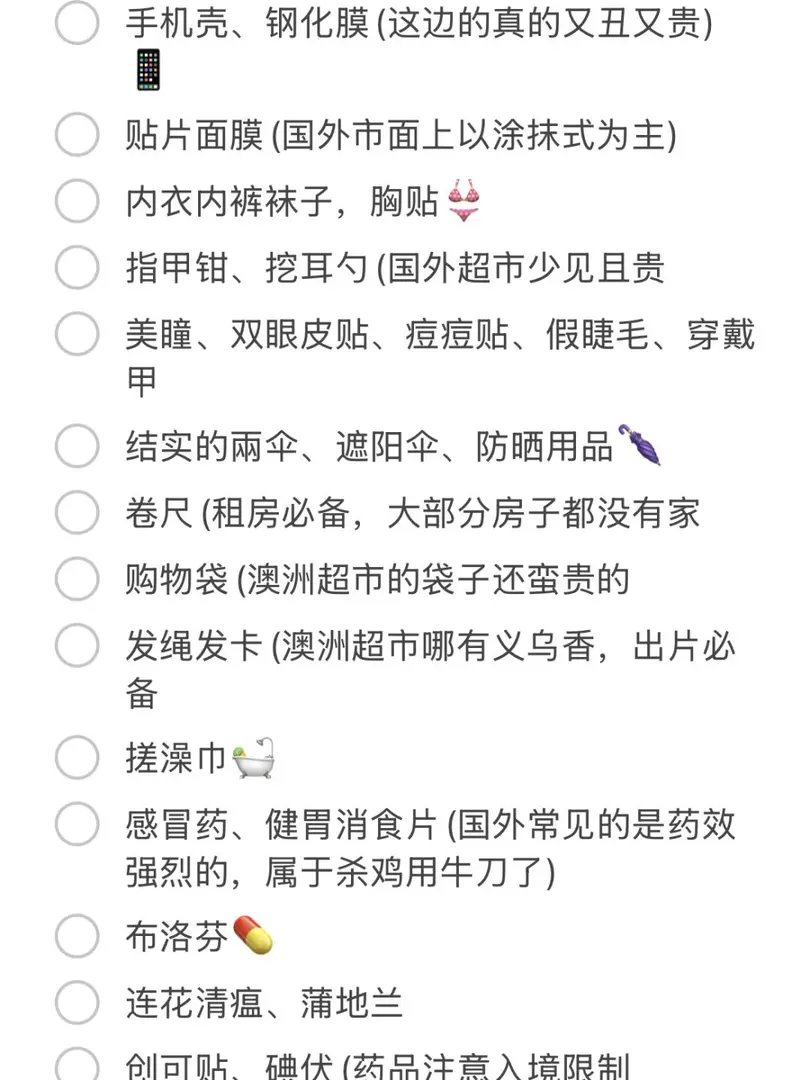Viewport: 810px width, 1080px height.
Task: Check the 贴片面膜 checklist circle
Action: [x=75, y=134]
